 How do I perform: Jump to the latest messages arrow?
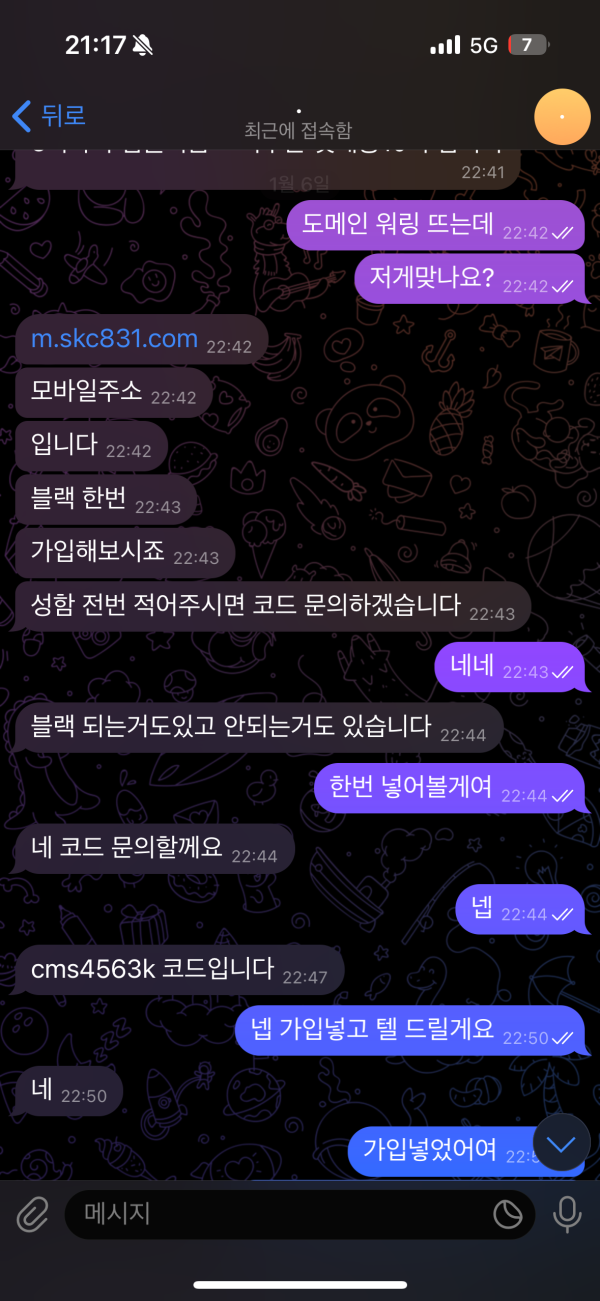pyautogui.click(x=562, y=1142)
